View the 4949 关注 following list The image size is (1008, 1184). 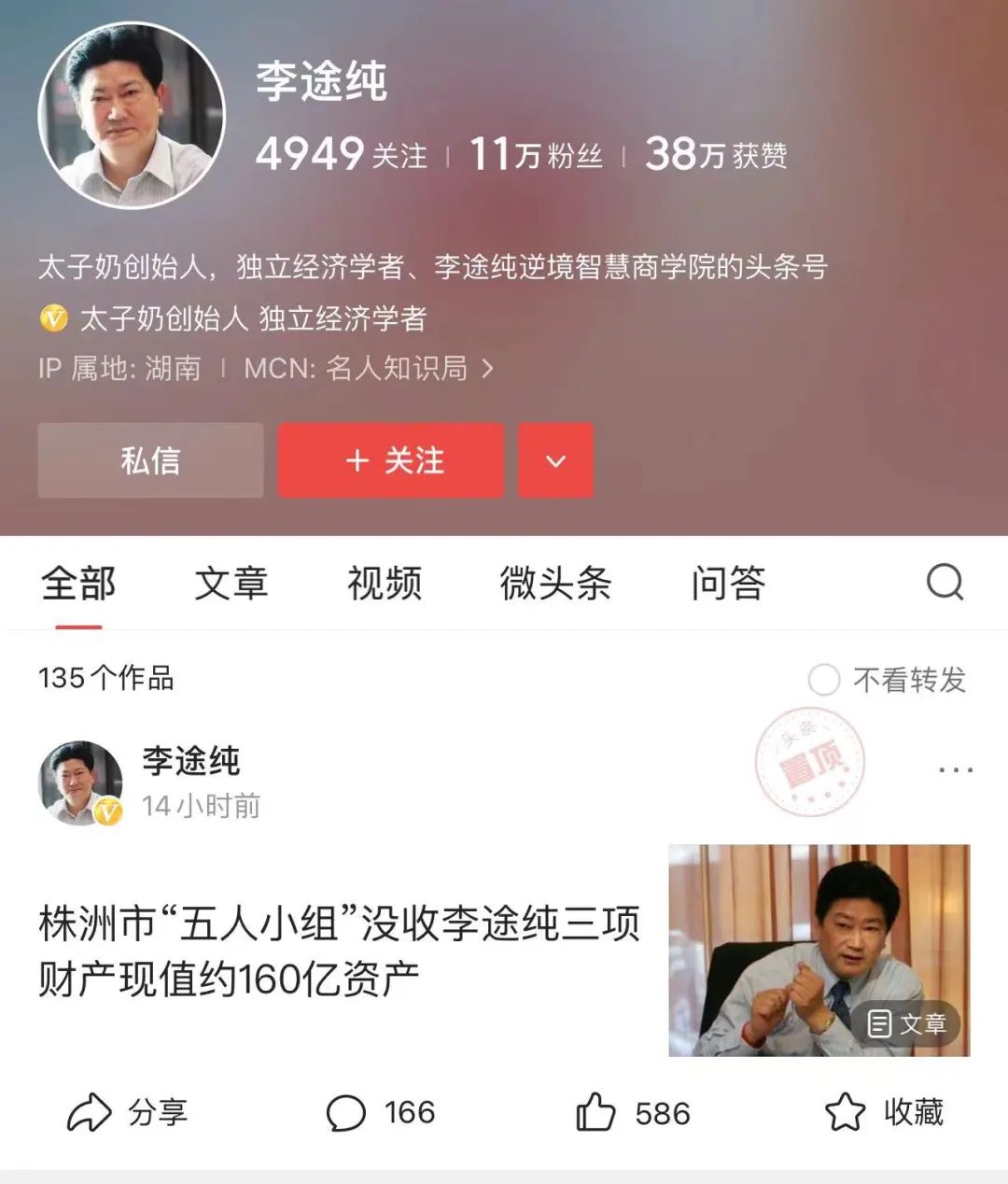tap(342, 154)
